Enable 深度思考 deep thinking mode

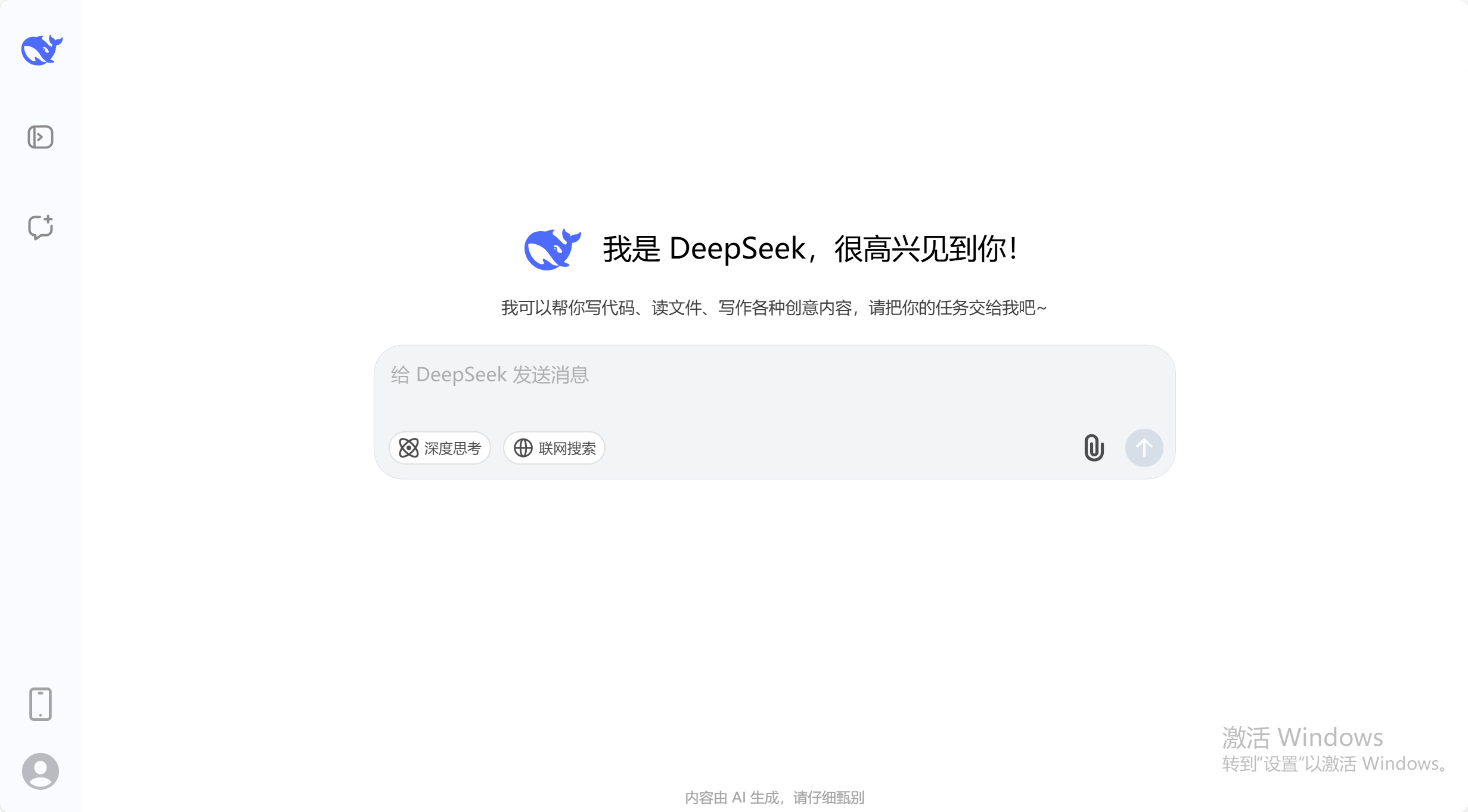[x=440, y=448]
